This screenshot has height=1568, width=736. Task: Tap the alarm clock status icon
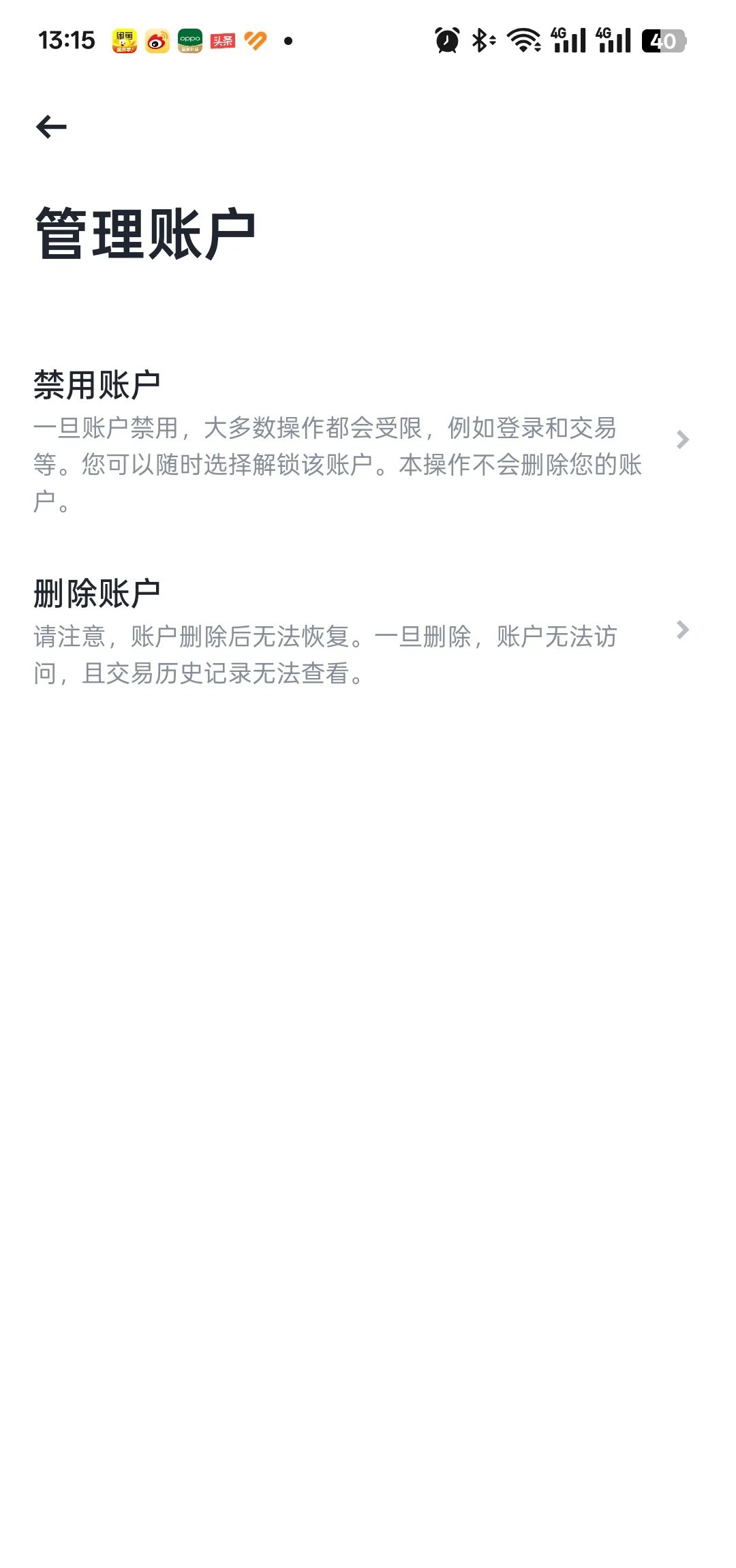click(446, 42)
